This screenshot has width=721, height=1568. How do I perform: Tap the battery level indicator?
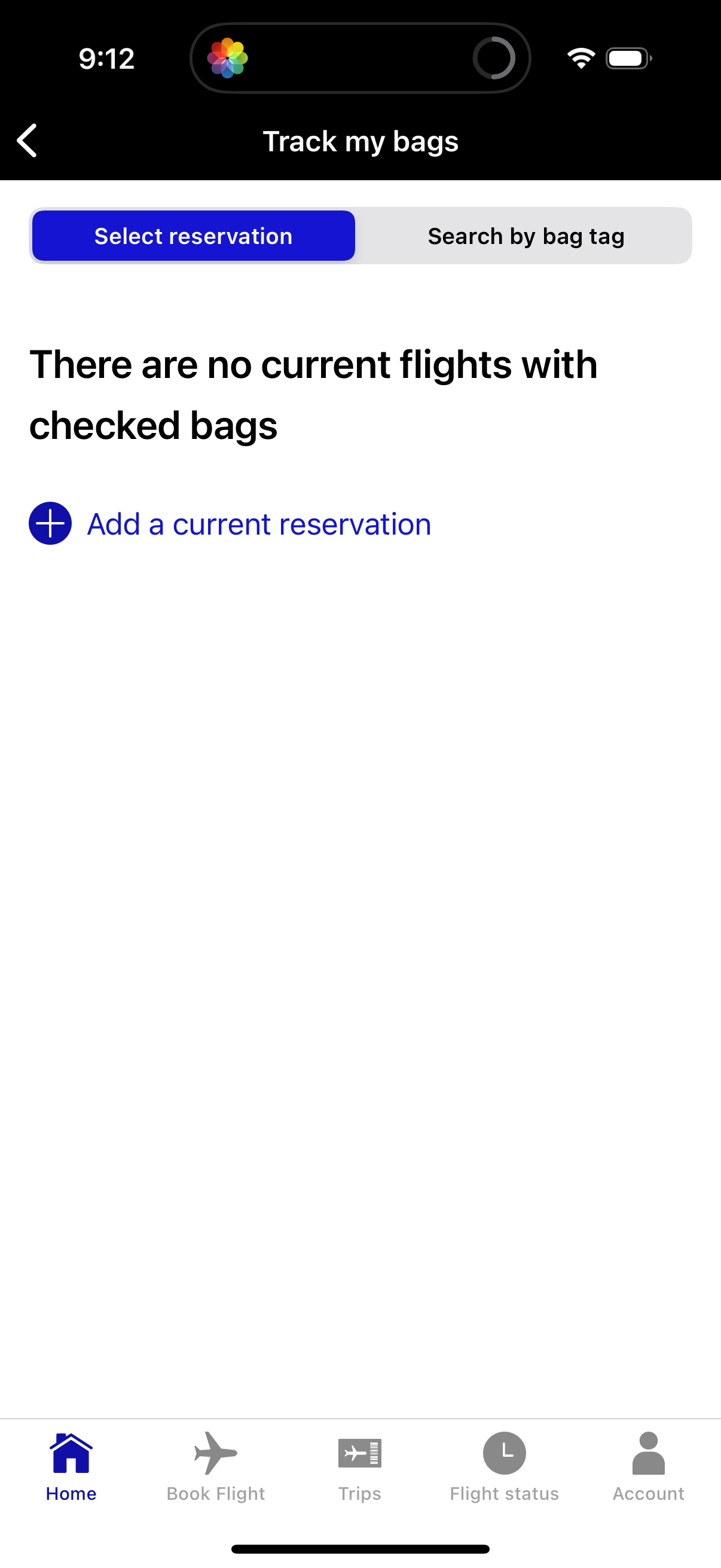pyautogui.click(x=628, y=58)
